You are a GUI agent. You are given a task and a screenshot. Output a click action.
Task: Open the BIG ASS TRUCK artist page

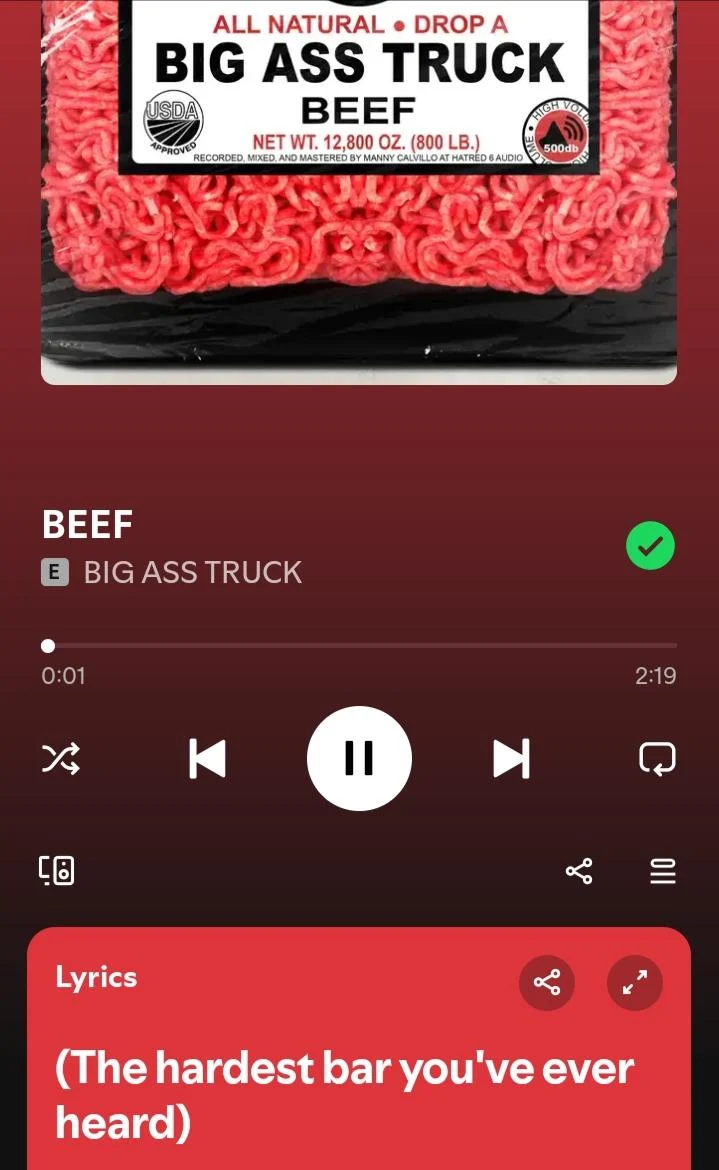click(x=192, y=572)
